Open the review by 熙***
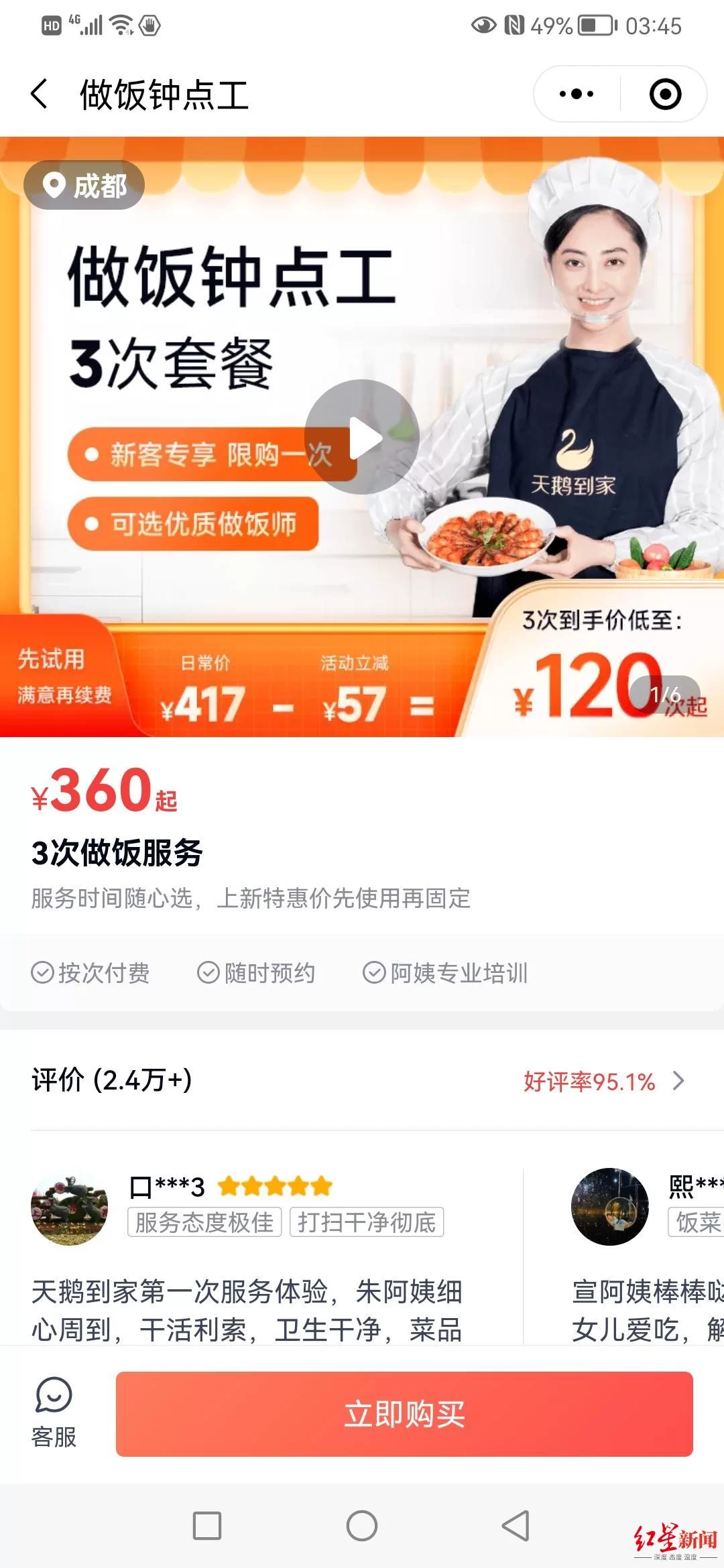Screen dimensions: 724x1568 tap(644, 1273)
